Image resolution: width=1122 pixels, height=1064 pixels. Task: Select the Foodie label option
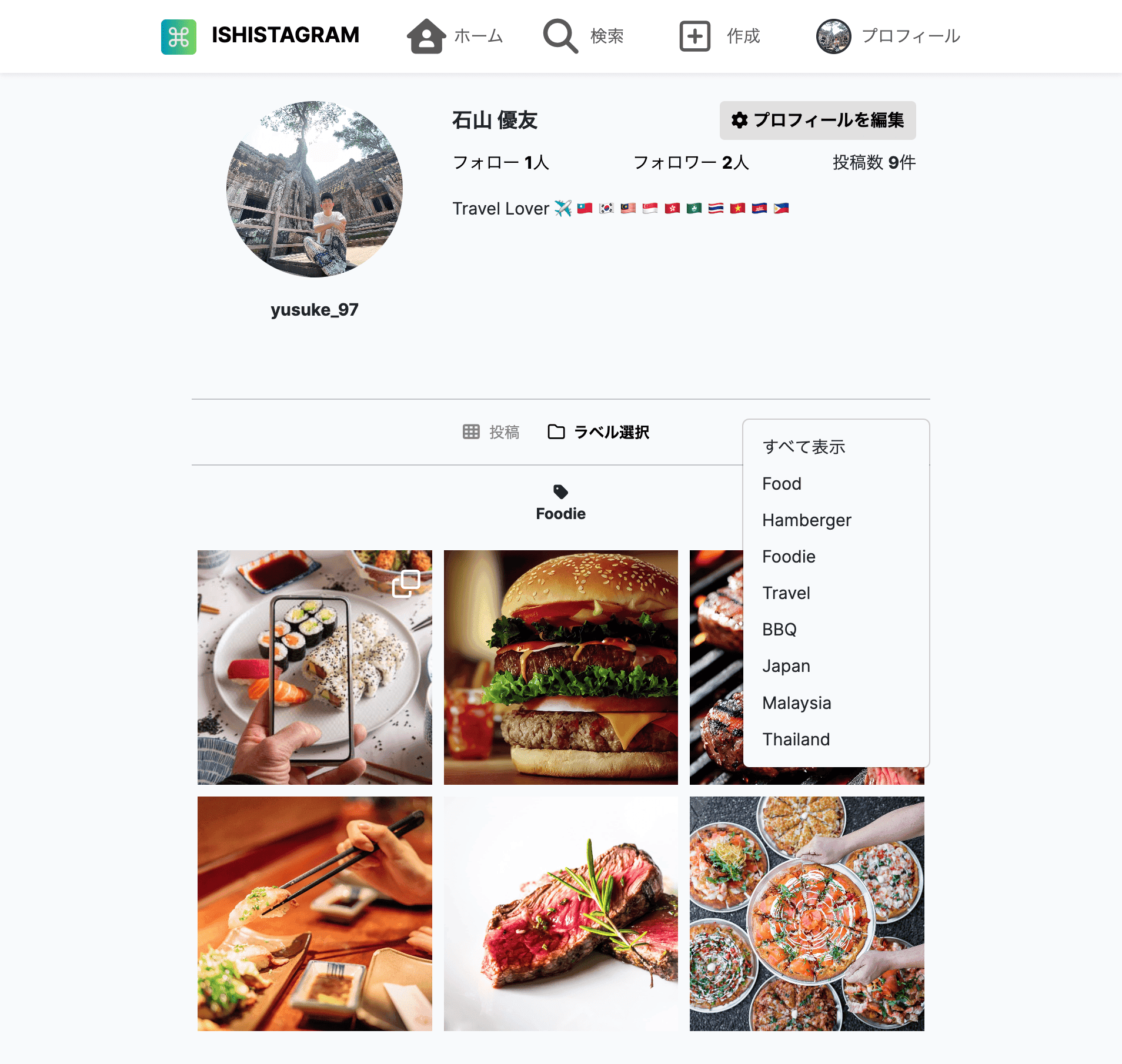(x=789, y=557)
